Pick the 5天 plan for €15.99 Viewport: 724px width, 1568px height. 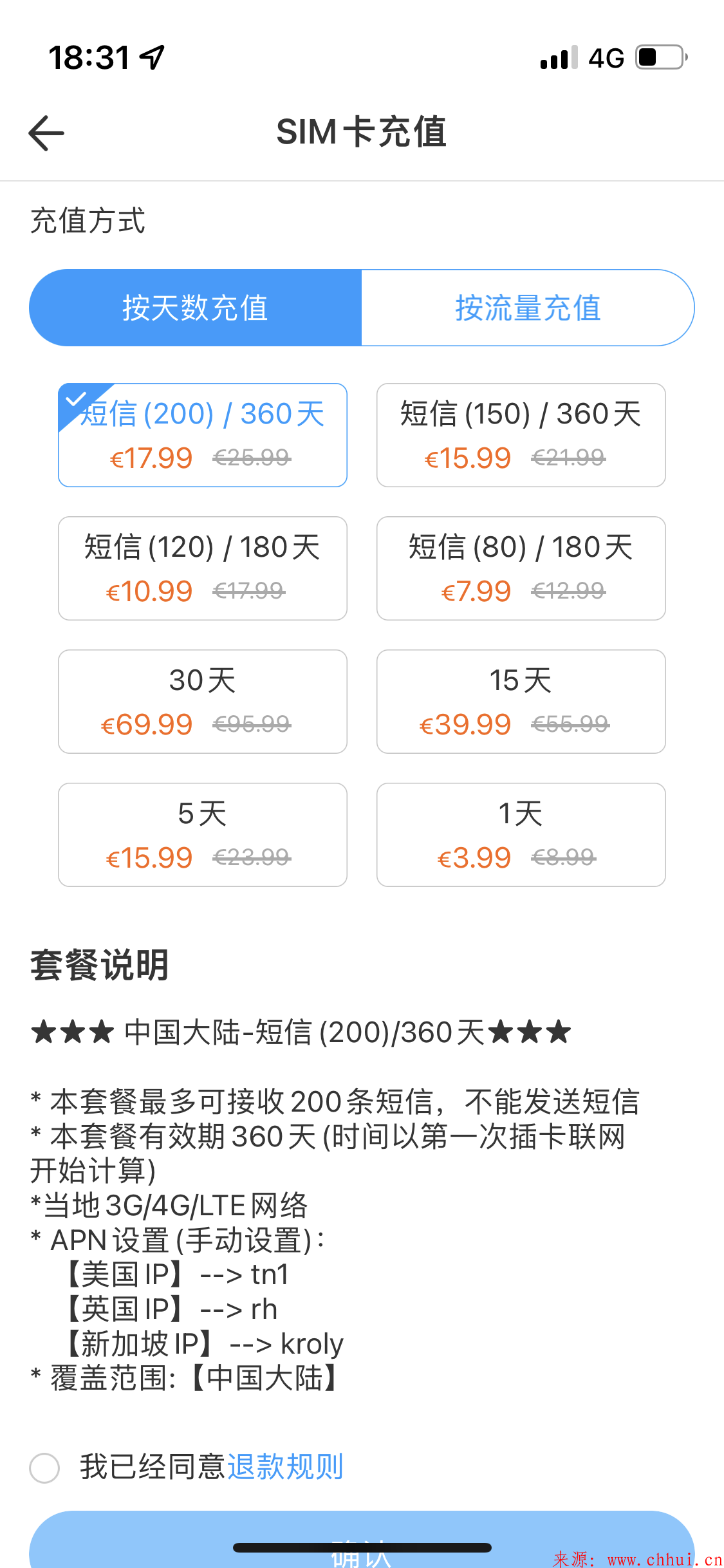[203, 835]
